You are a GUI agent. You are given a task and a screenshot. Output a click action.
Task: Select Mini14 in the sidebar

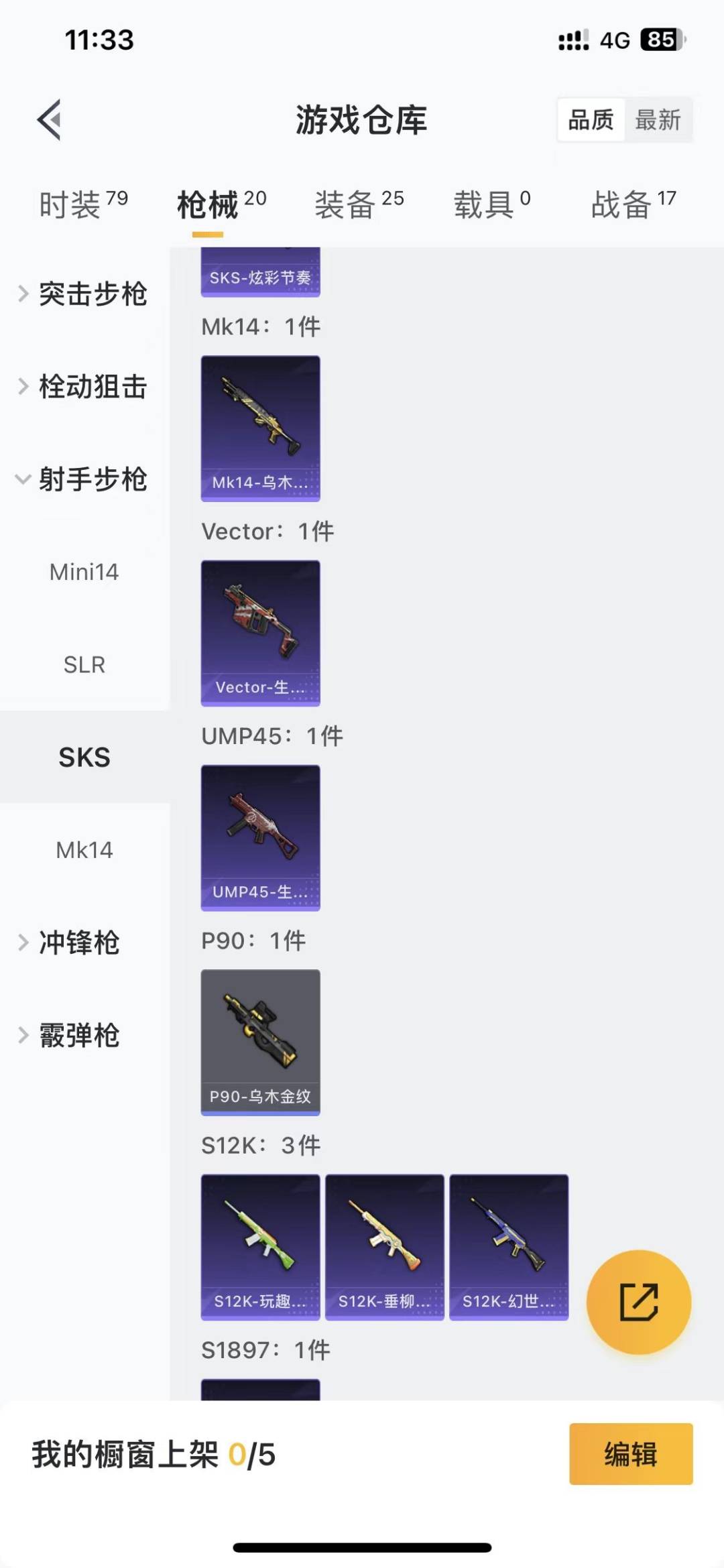coord(84,572)
